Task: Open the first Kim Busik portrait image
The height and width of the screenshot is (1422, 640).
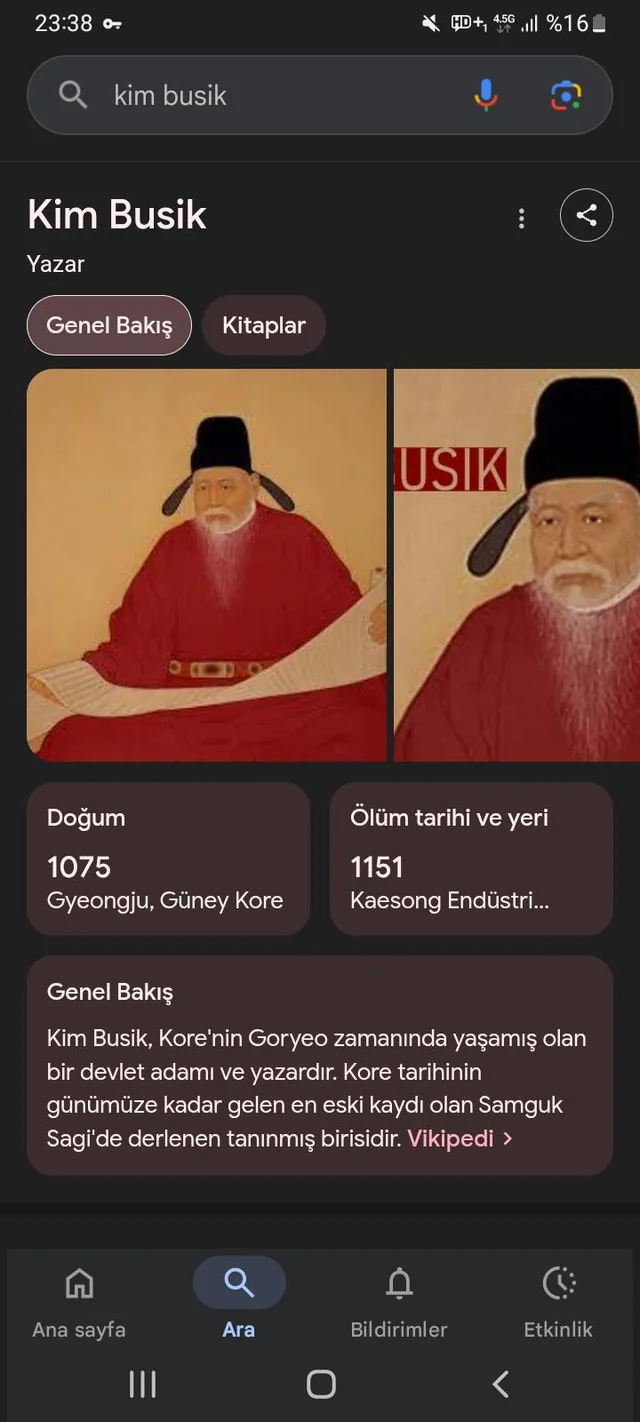Action: coord(206,565)
